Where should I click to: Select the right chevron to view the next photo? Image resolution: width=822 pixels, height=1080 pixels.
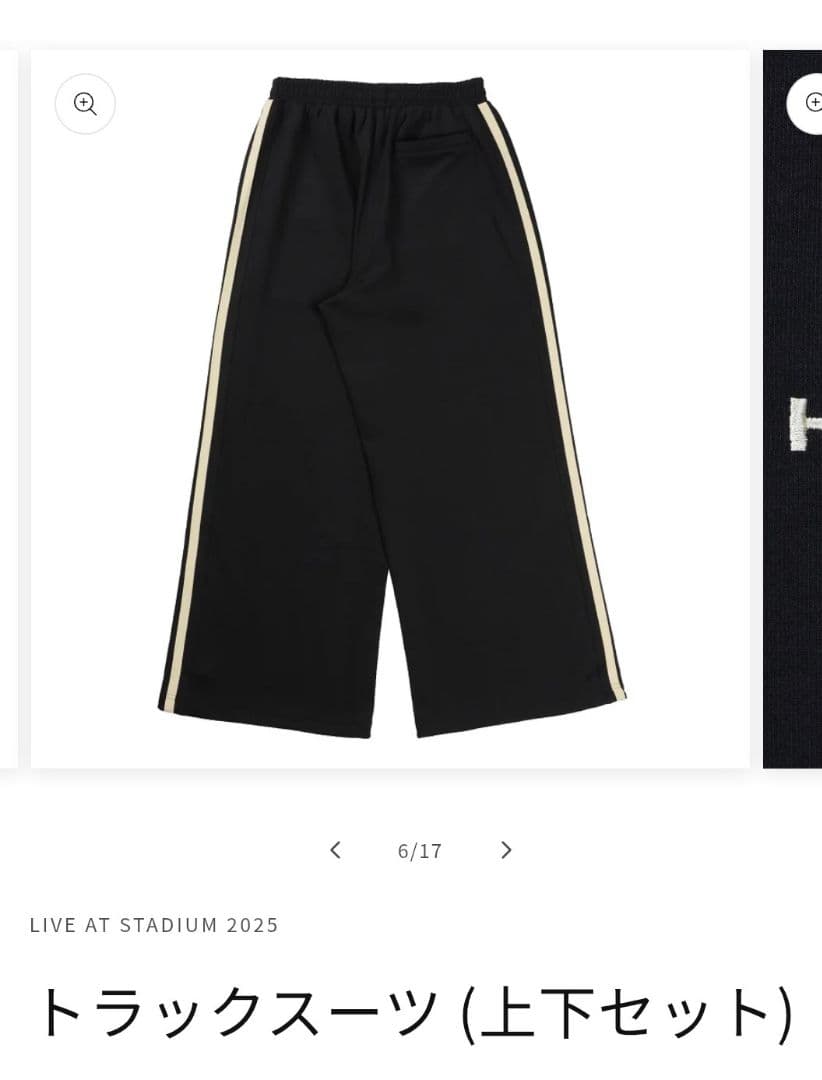505,850
